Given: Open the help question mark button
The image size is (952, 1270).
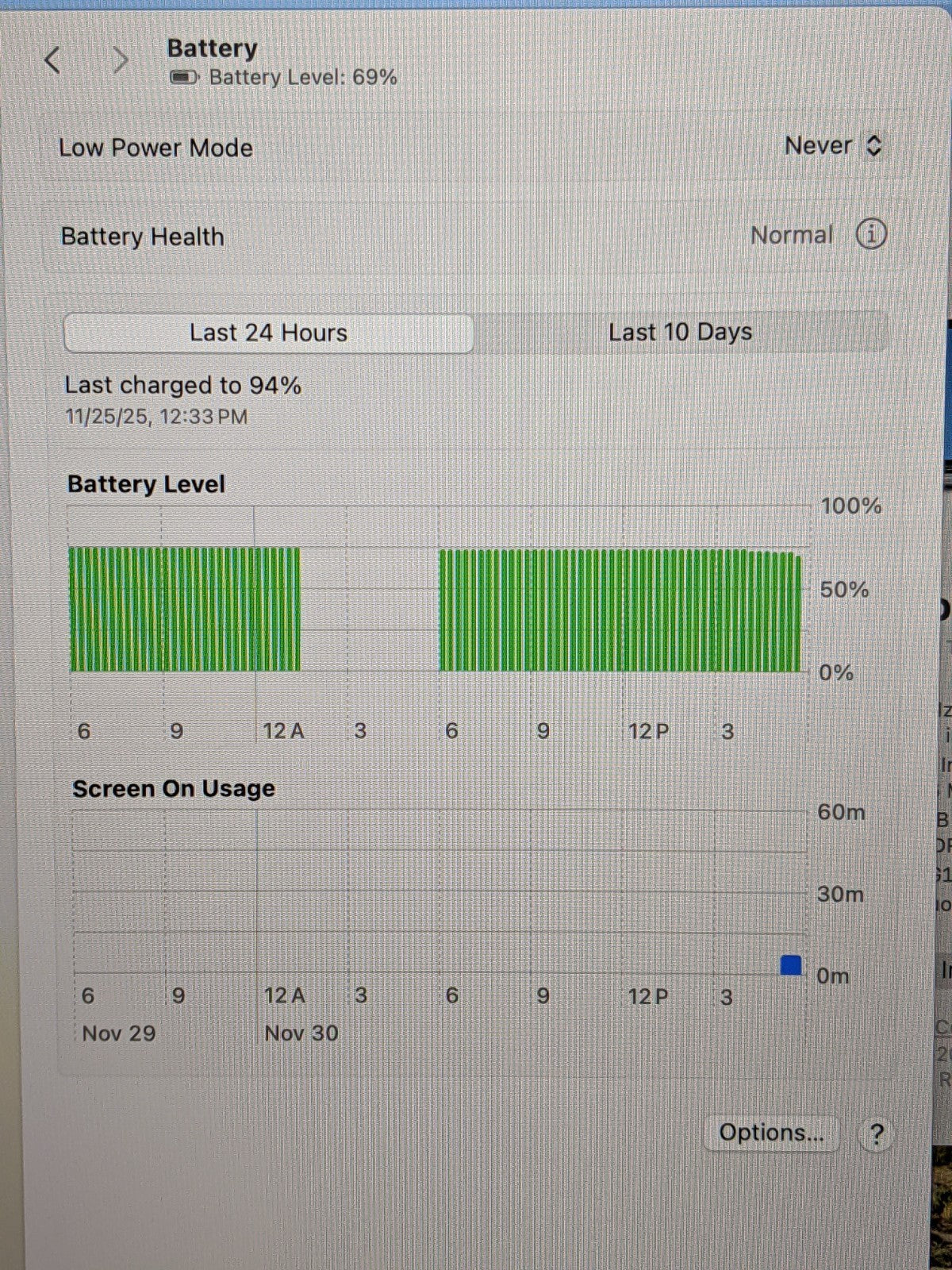Looking at the screenshot, I should [875, 1134].
